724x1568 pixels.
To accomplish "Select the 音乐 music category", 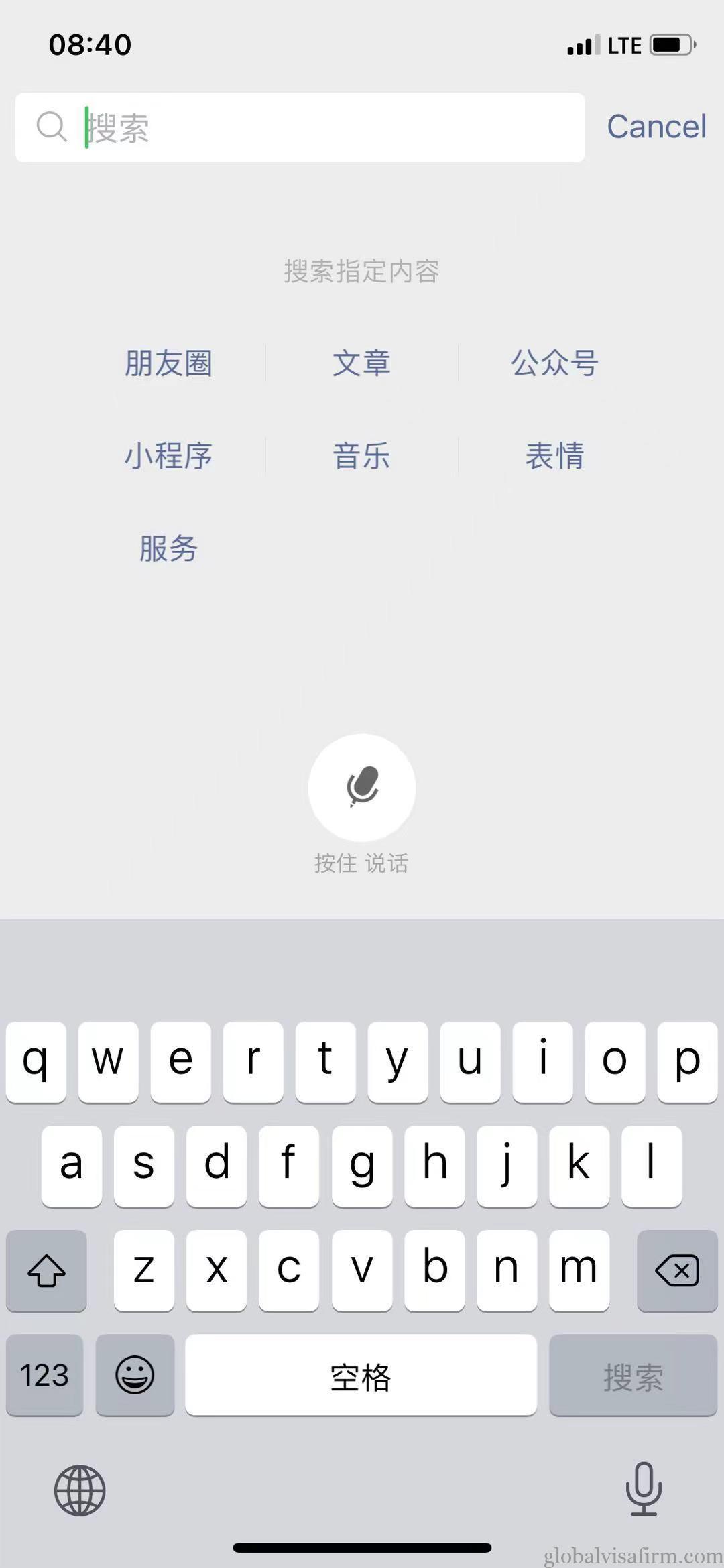I will tap(361, 456).
